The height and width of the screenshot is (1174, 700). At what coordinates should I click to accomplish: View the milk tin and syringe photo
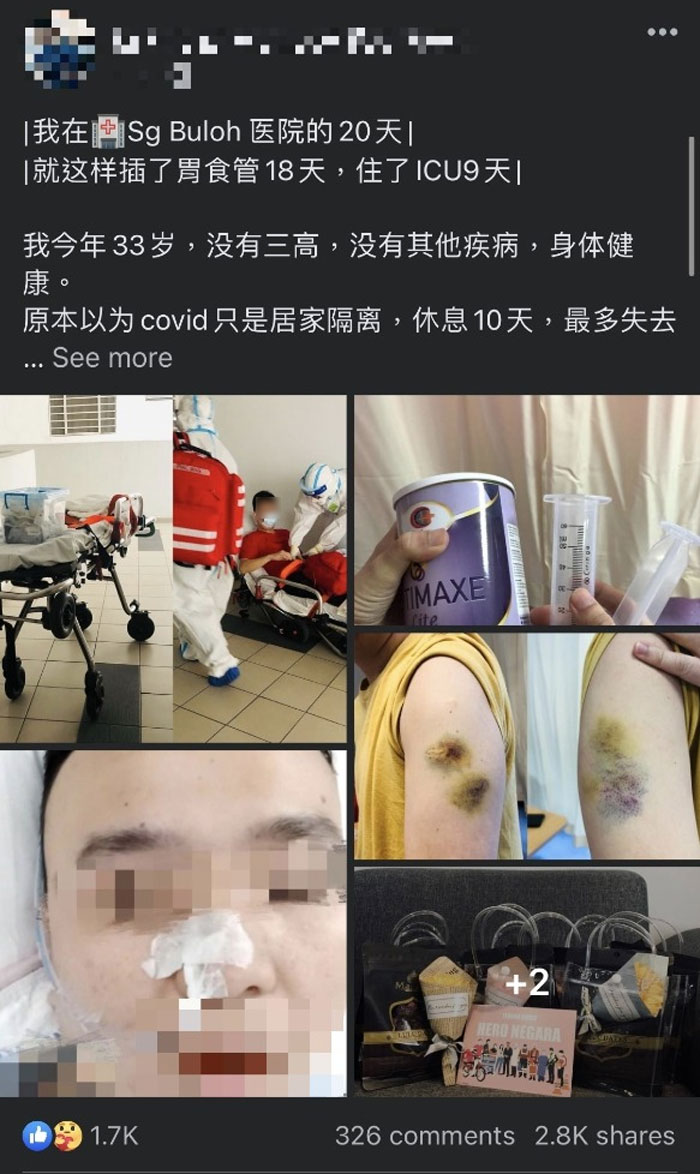click(x=527, y=510)
